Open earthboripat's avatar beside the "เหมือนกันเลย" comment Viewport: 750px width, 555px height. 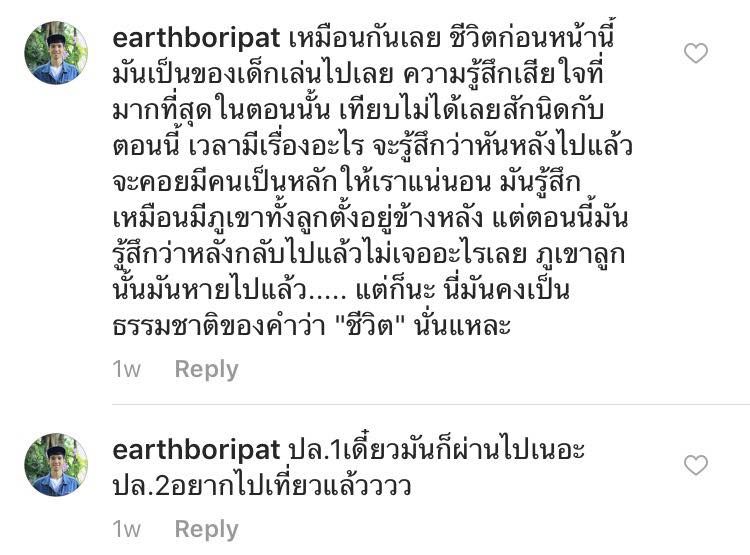pos(56,53)
